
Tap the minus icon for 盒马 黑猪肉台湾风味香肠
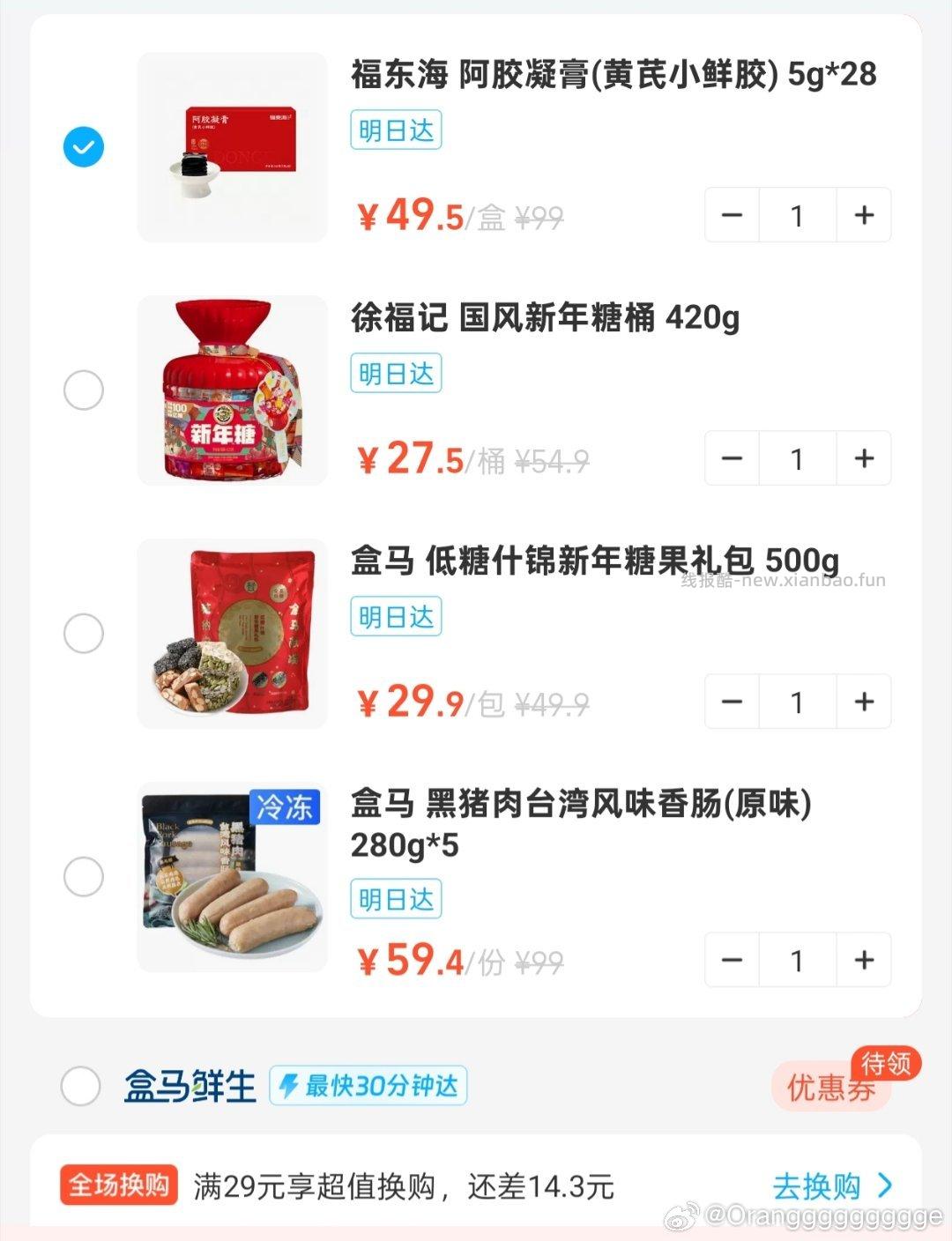(732, 960)
